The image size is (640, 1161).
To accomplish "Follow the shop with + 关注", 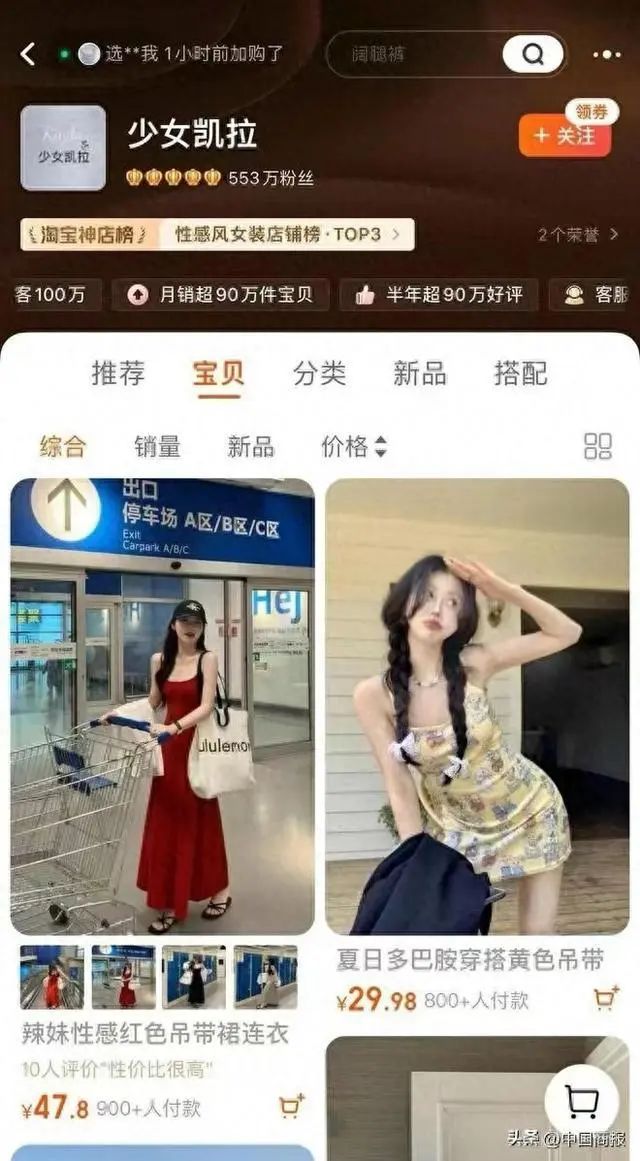I will (x=564, y=135).
